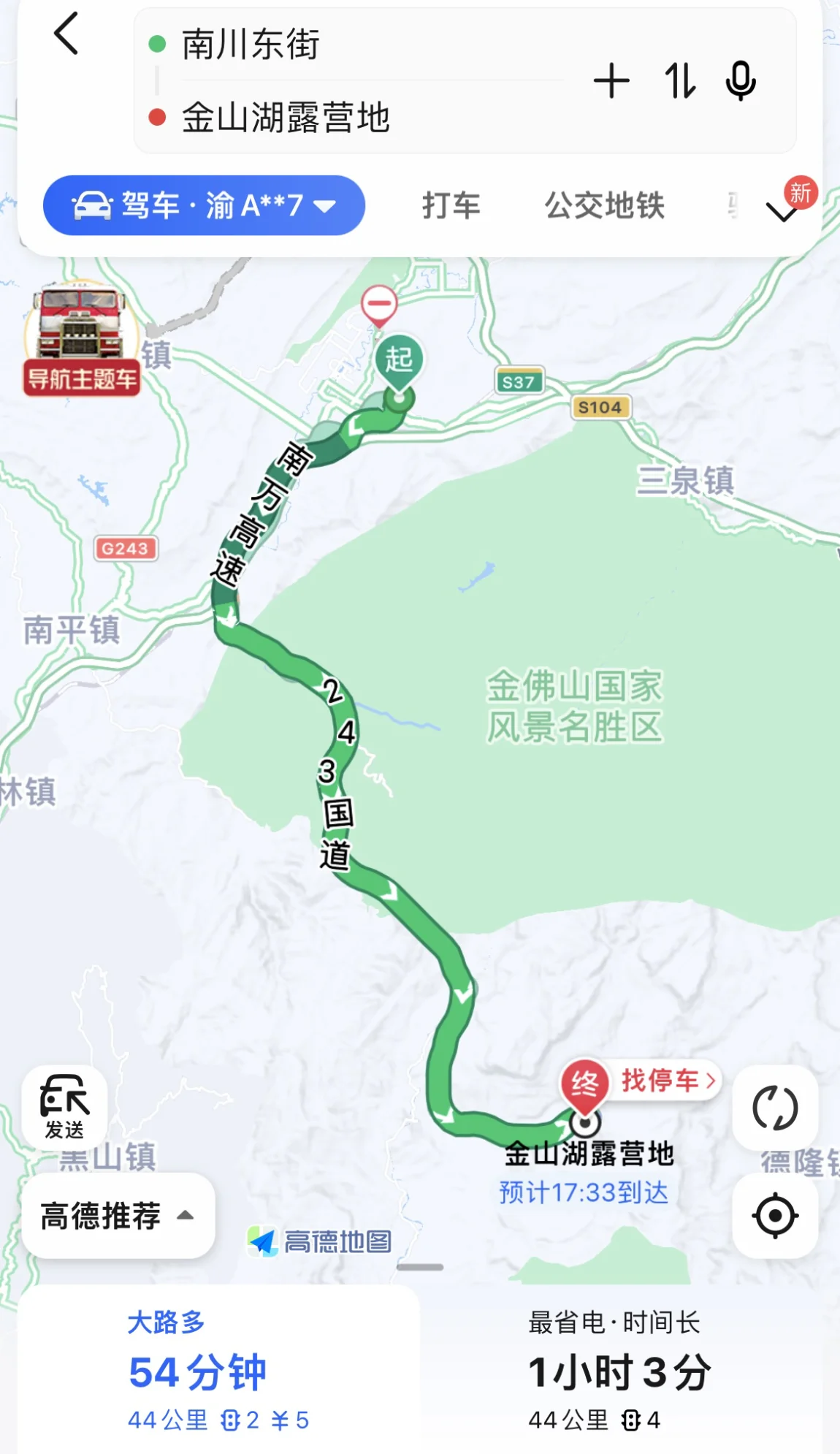Open the 驾车 vehicle plate dropdown
840x1454 pixels.
(204, 205)
